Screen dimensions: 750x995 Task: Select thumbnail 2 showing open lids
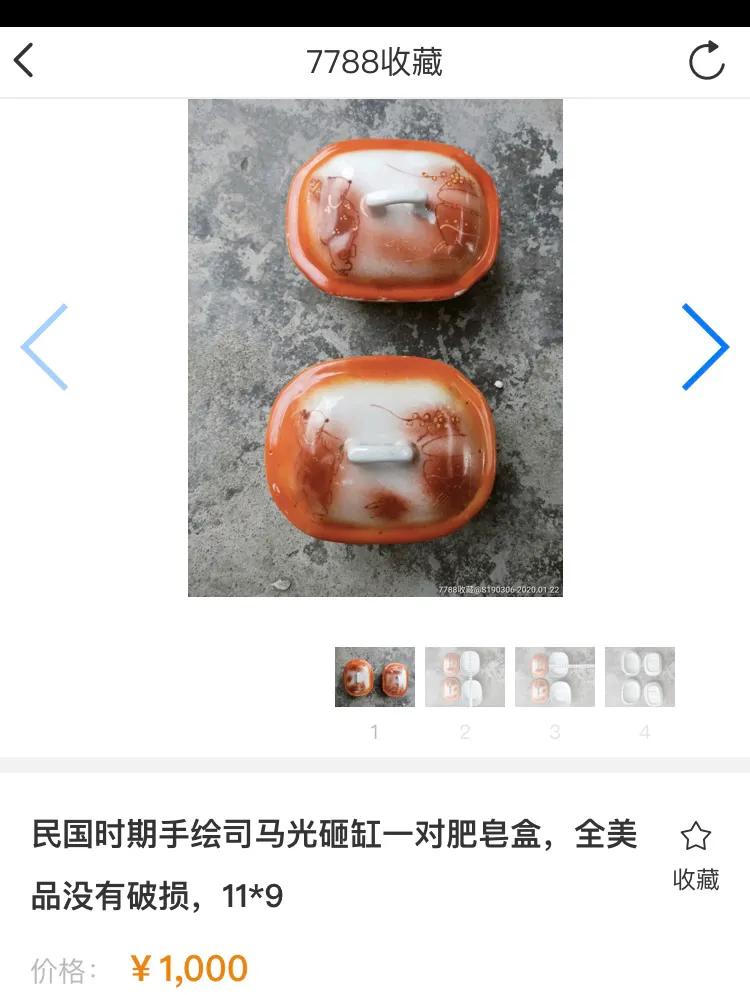[465, 676]
